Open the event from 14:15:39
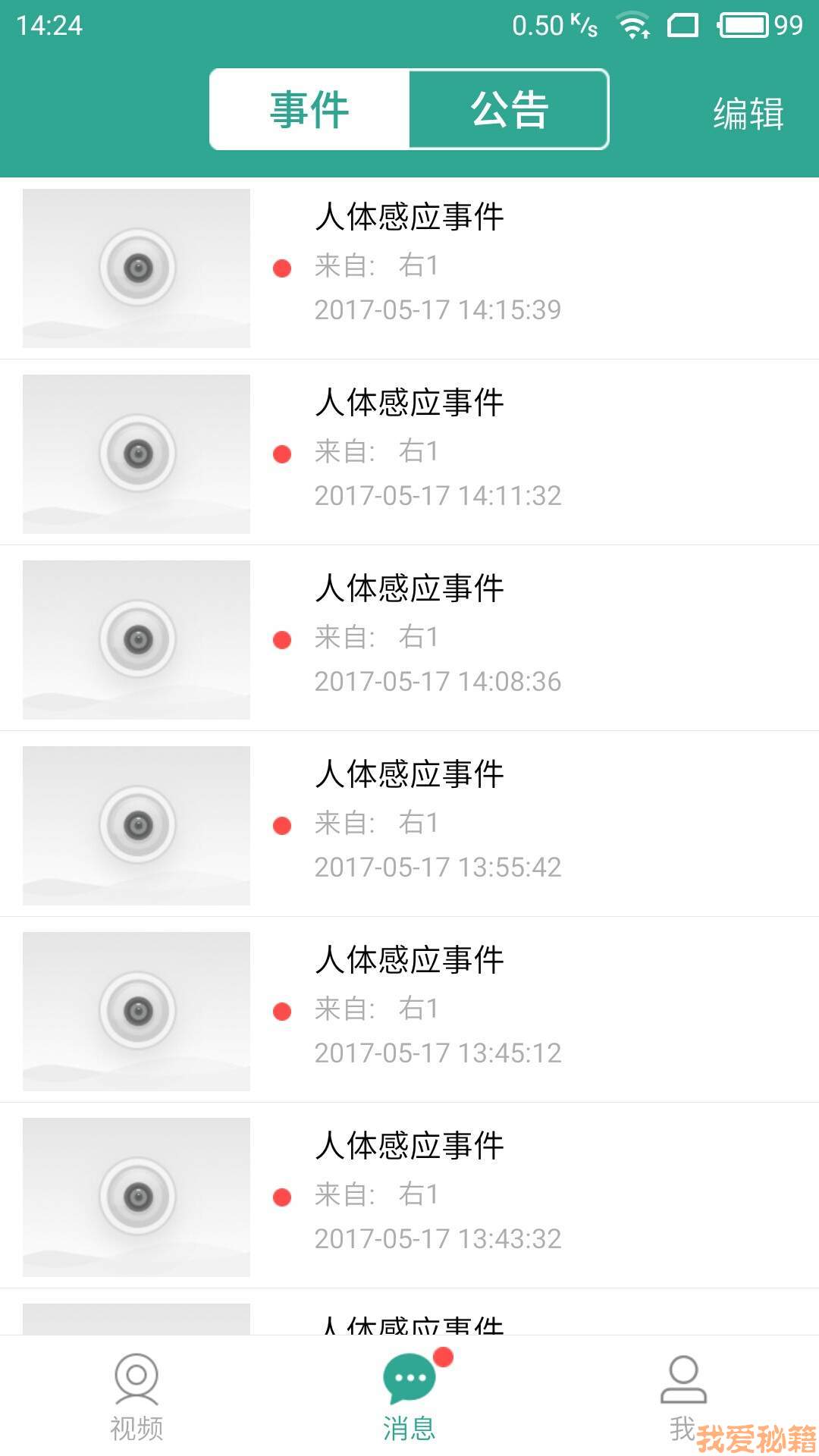This screenshot has height=1456, width=819. point(409,268)
